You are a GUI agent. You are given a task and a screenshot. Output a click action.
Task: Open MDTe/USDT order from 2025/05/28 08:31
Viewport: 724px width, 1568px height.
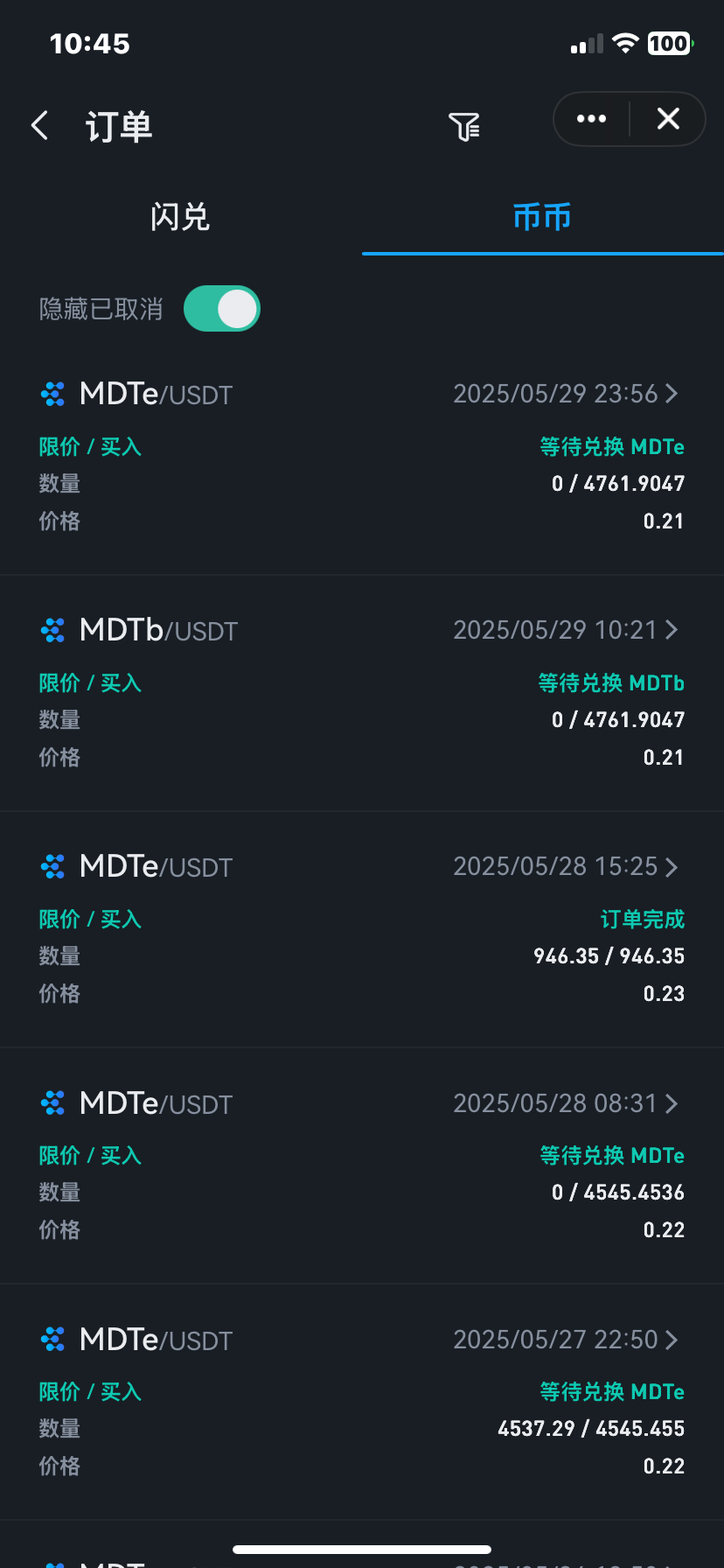[362, 1165]
